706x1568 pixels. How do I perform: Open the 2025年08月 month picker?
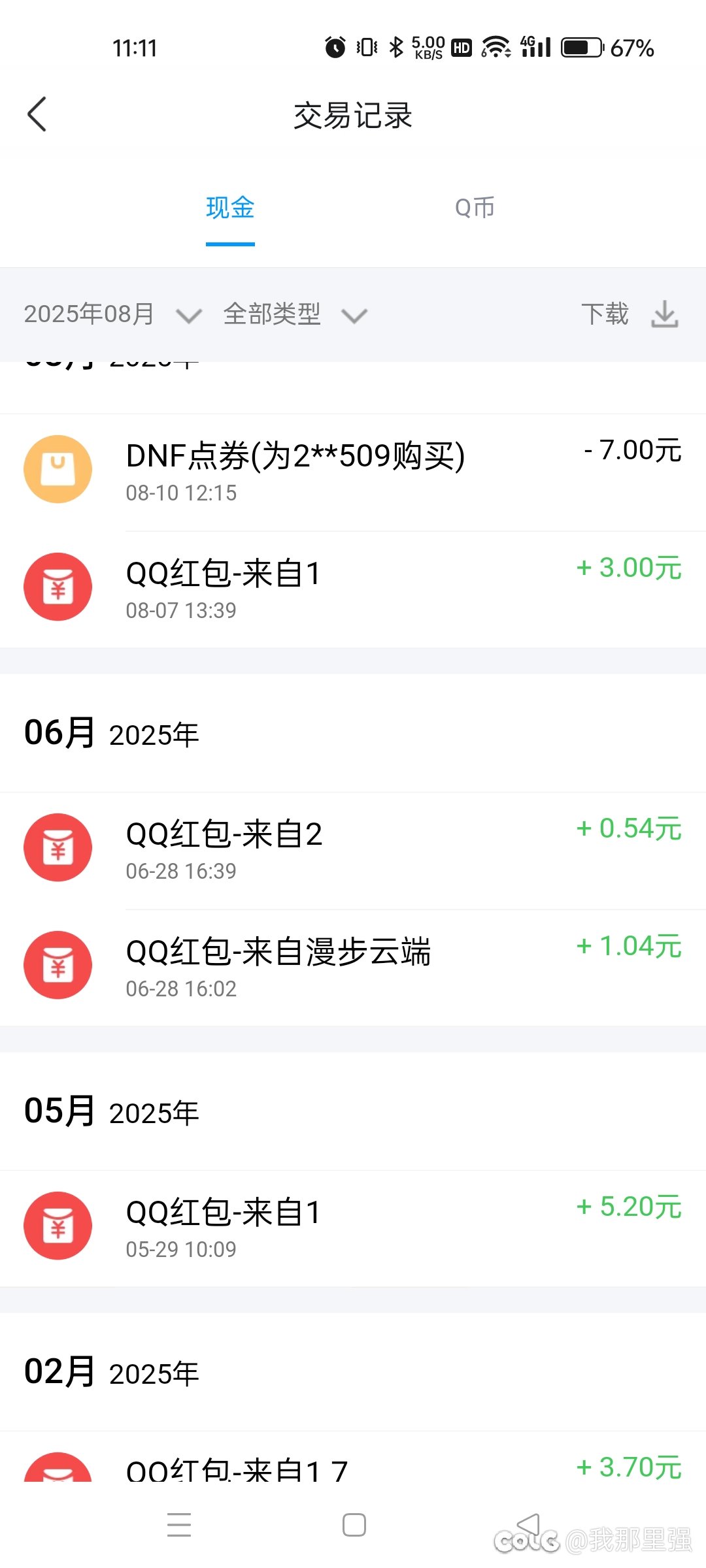(112, 314)
